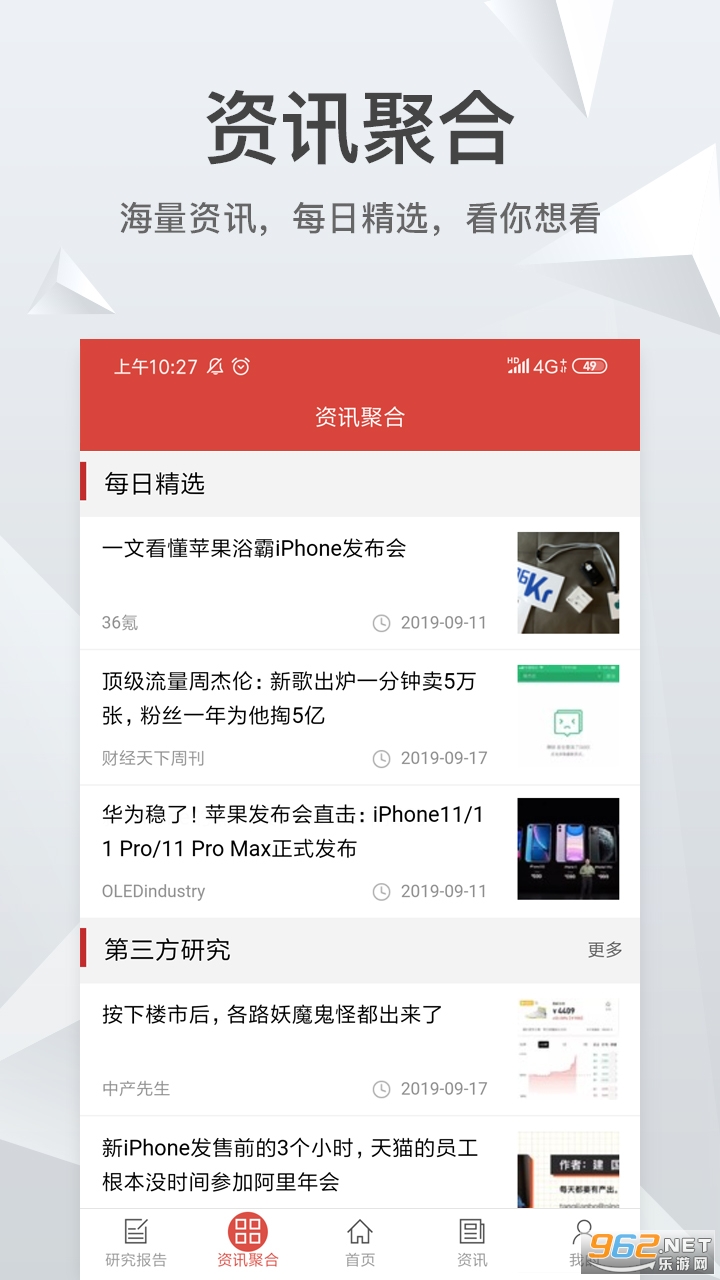Open the 资讯 news icon in bottom bar
Screen dimensions: 720x1280
(x=471, y=1233)
